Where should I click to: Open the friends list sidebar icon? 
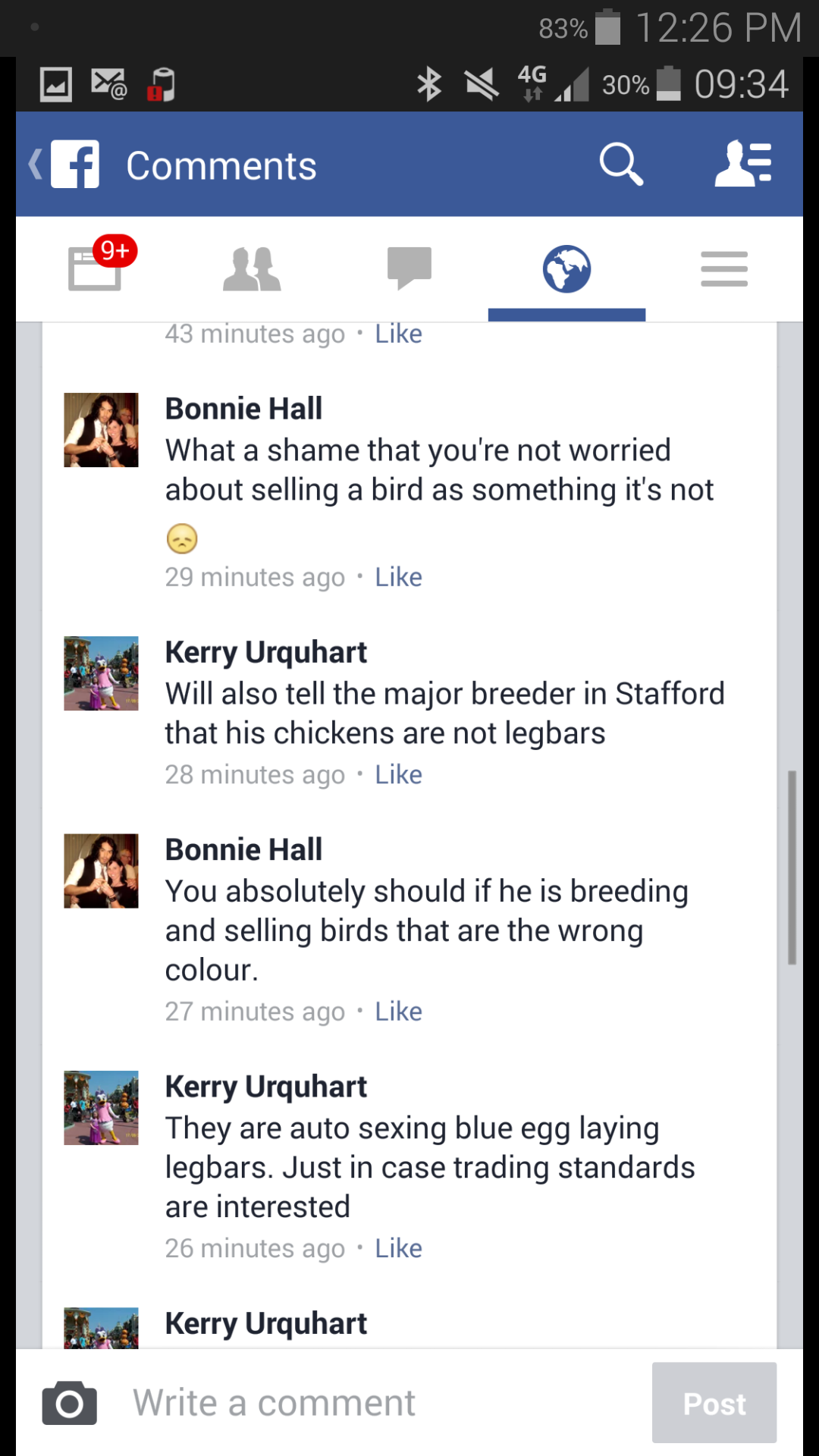click(742, 164)
